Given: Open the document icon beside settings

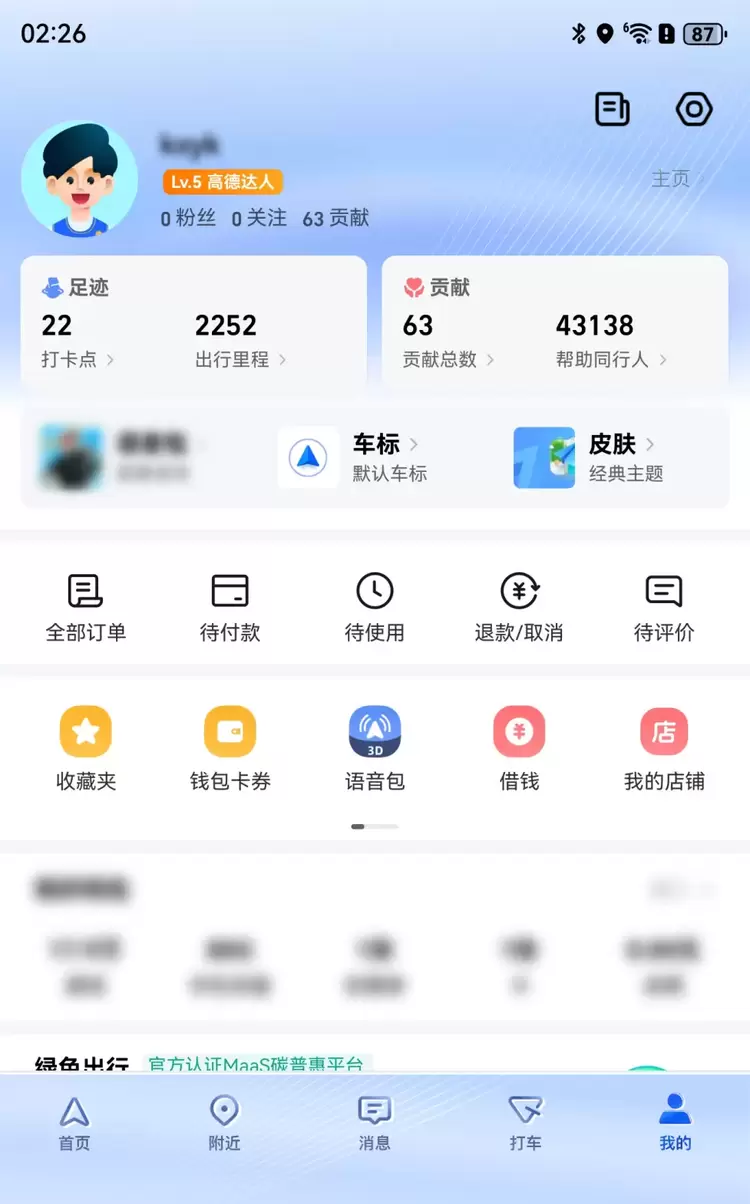Looking at the screenshot, I should [x=612, y=109].
